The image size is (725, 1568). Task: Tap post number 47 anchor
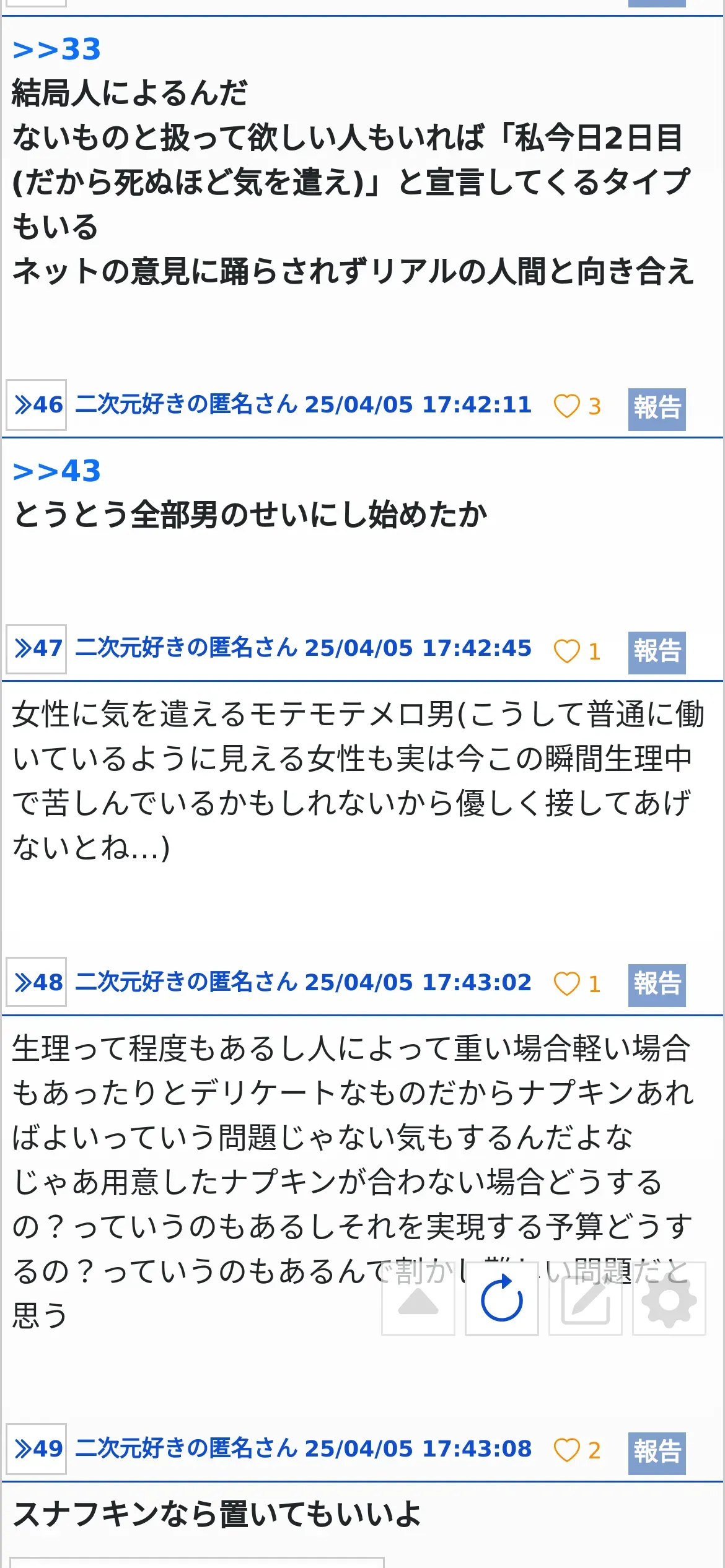click(37, 648)
